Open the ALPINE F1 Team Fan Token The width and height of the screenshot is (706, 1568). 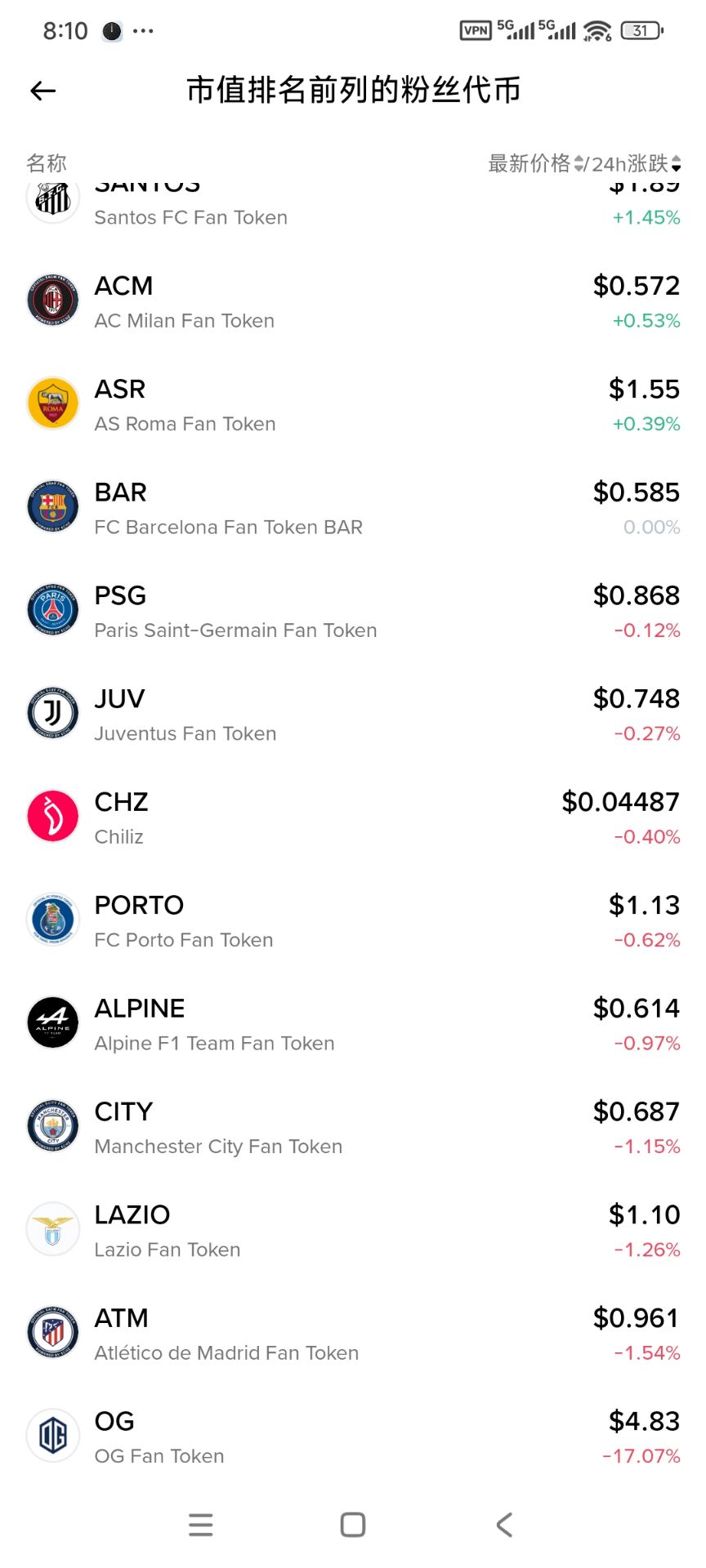click(x=353, y=1024)
